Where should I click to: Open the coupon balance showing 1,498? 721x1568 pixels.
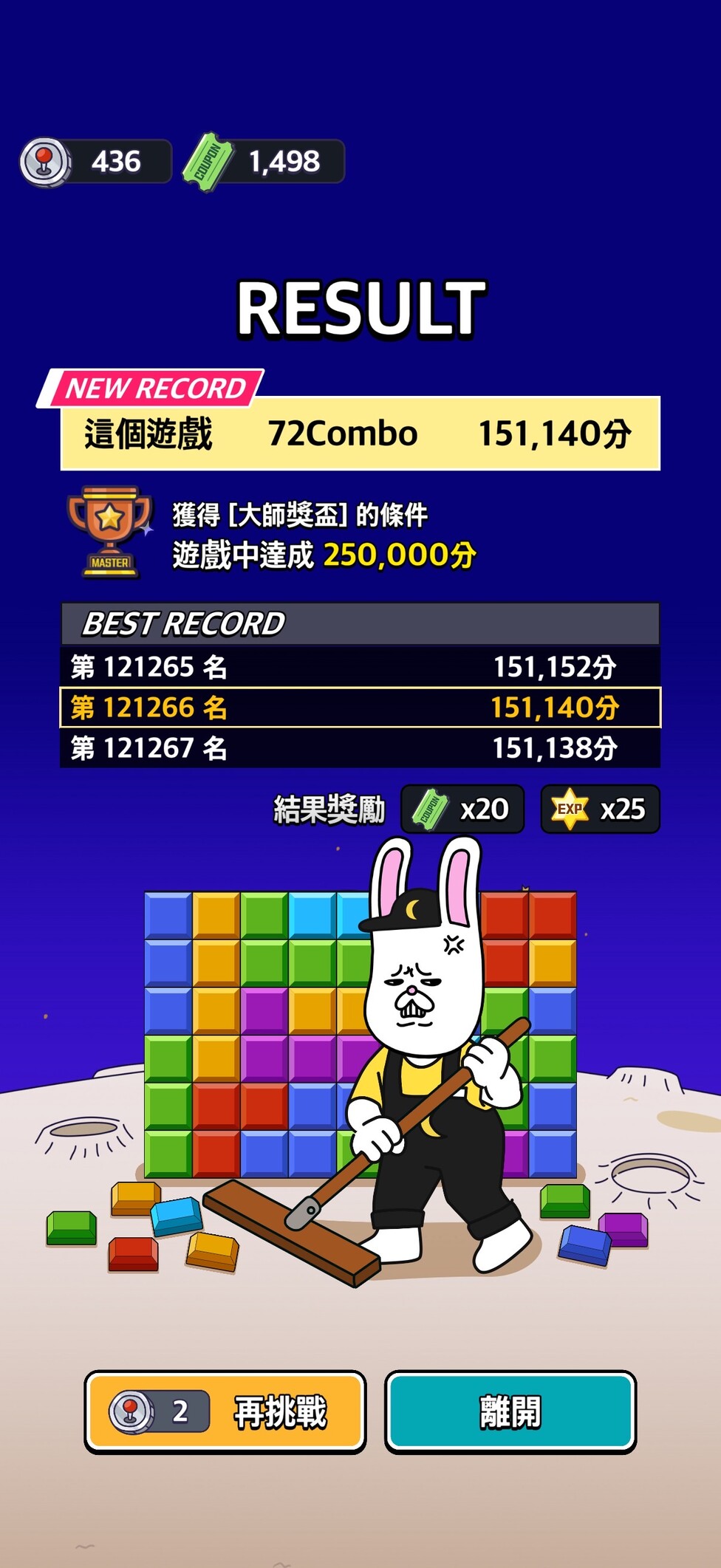(x=264, y=161)
